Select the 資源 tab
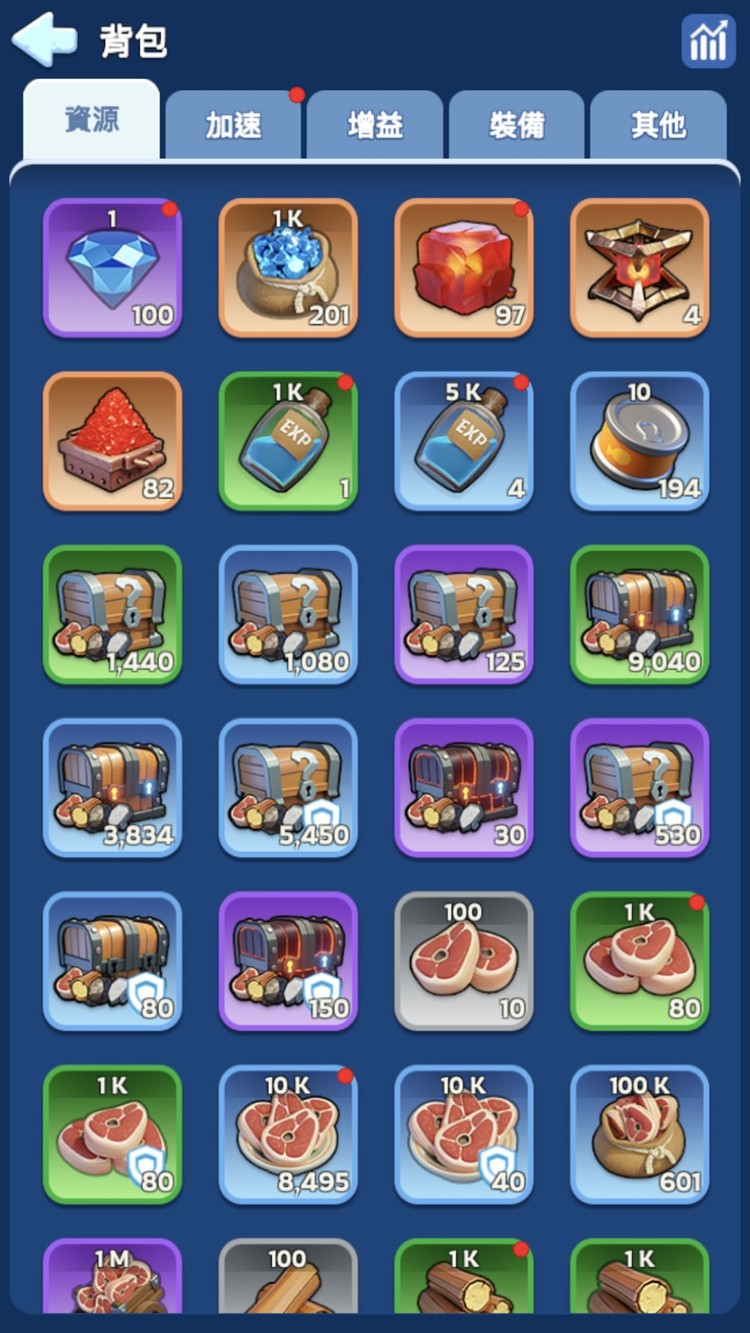 [92, 121]
